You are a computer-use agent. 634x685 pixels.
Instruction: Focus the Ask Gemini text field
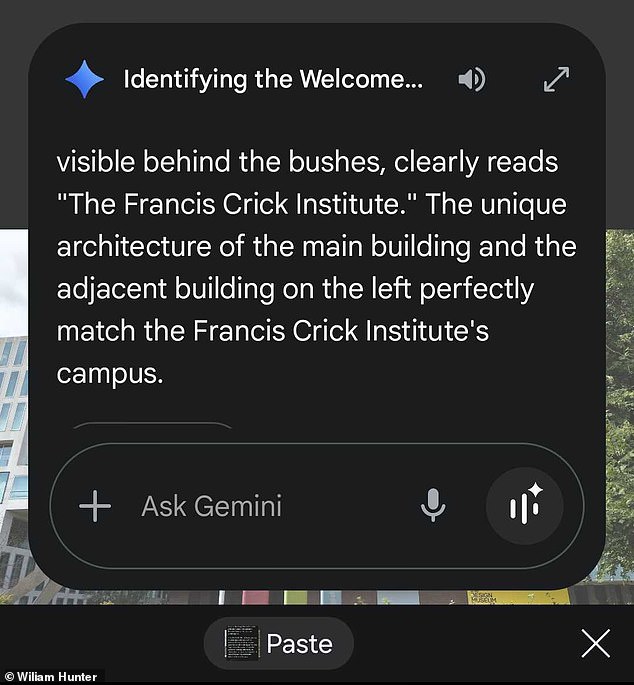260,506
